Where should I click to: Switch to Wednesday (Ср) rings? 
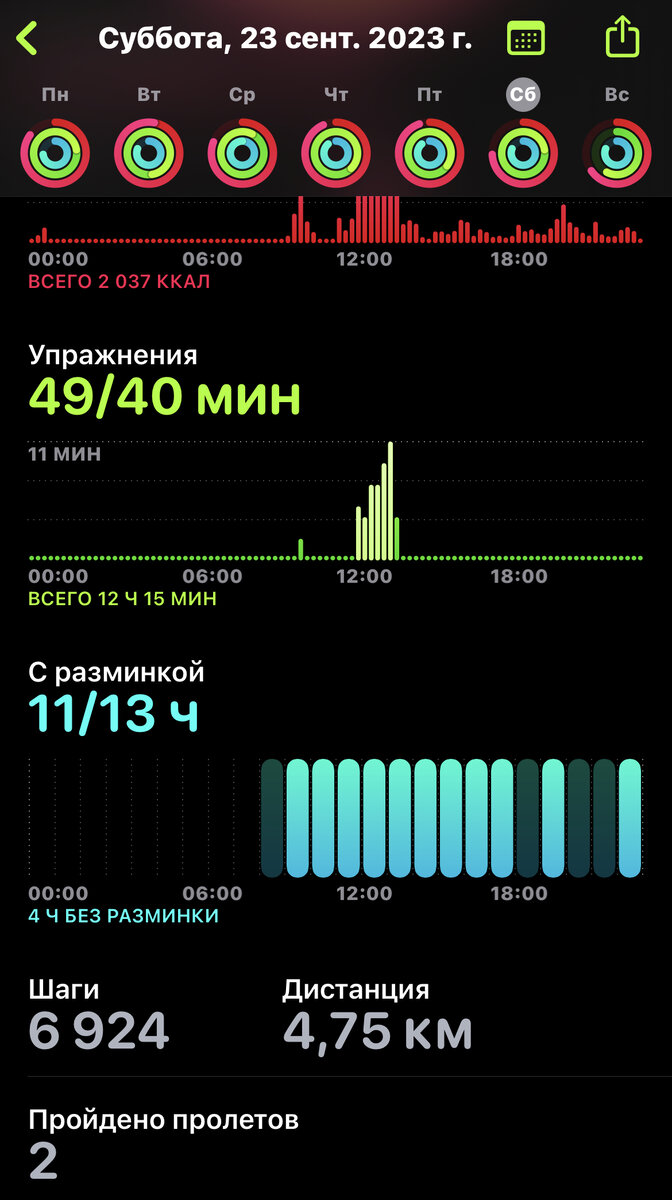(242, 152)
